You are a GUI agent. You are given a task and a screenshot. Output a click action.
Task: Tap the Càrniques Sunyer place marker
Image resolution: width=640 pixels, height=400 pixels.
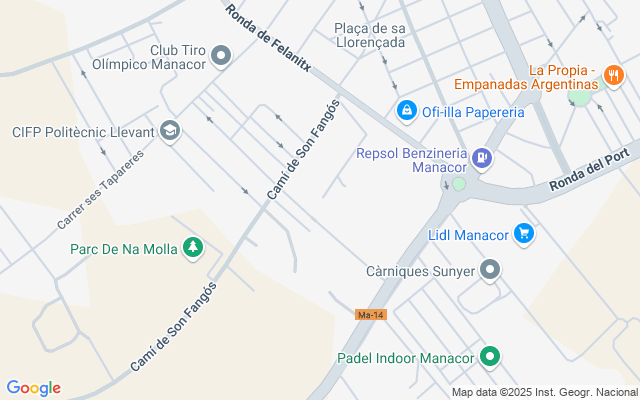pyautogui.click(x=490, y=269)
